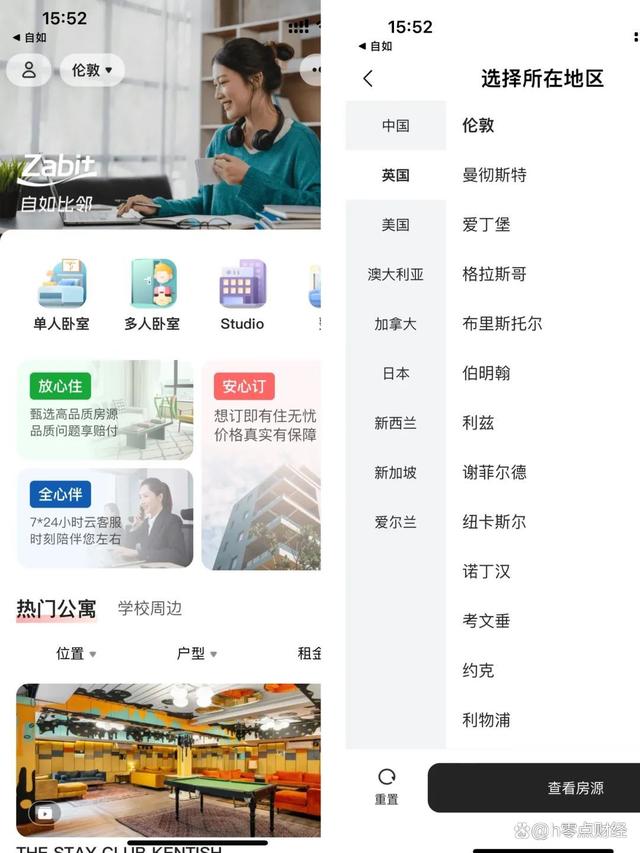
Task: Open the 伦敦 city dropdown
Action: (92, 70)
